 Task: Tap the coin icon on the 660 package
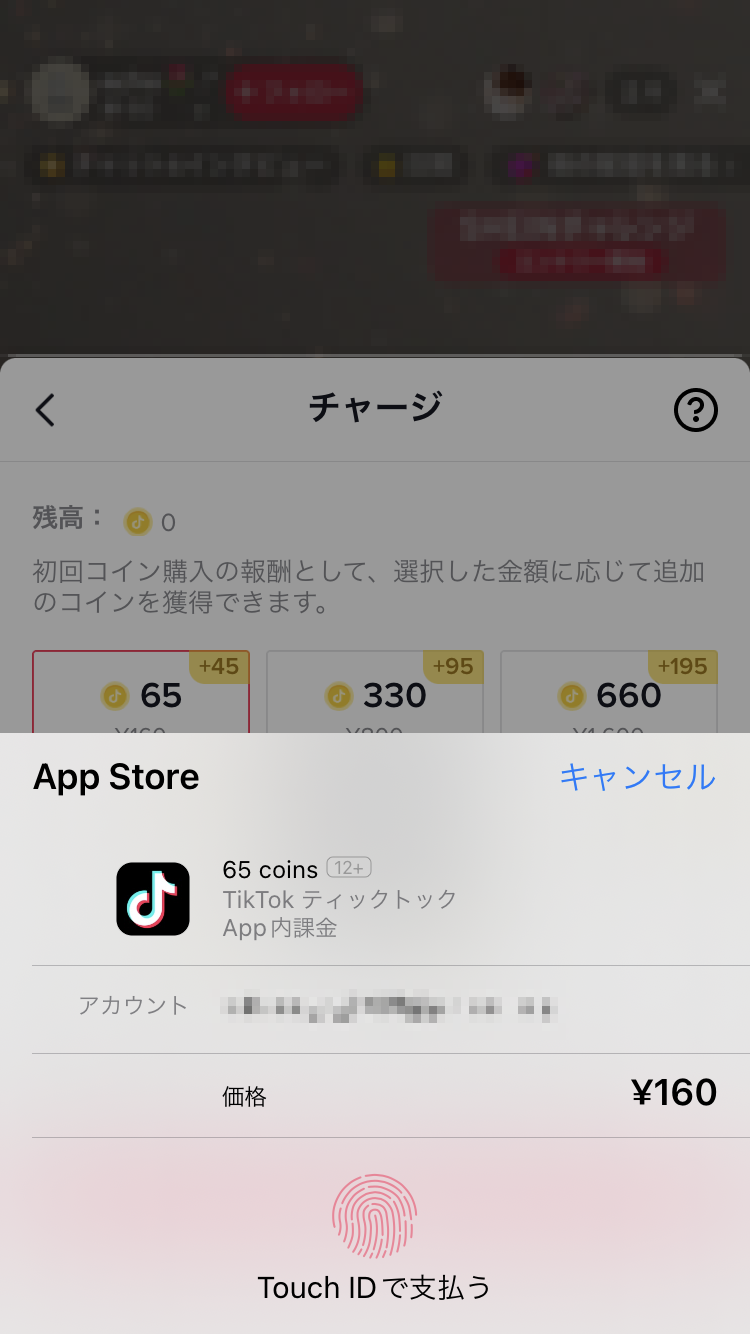point(572,696)
